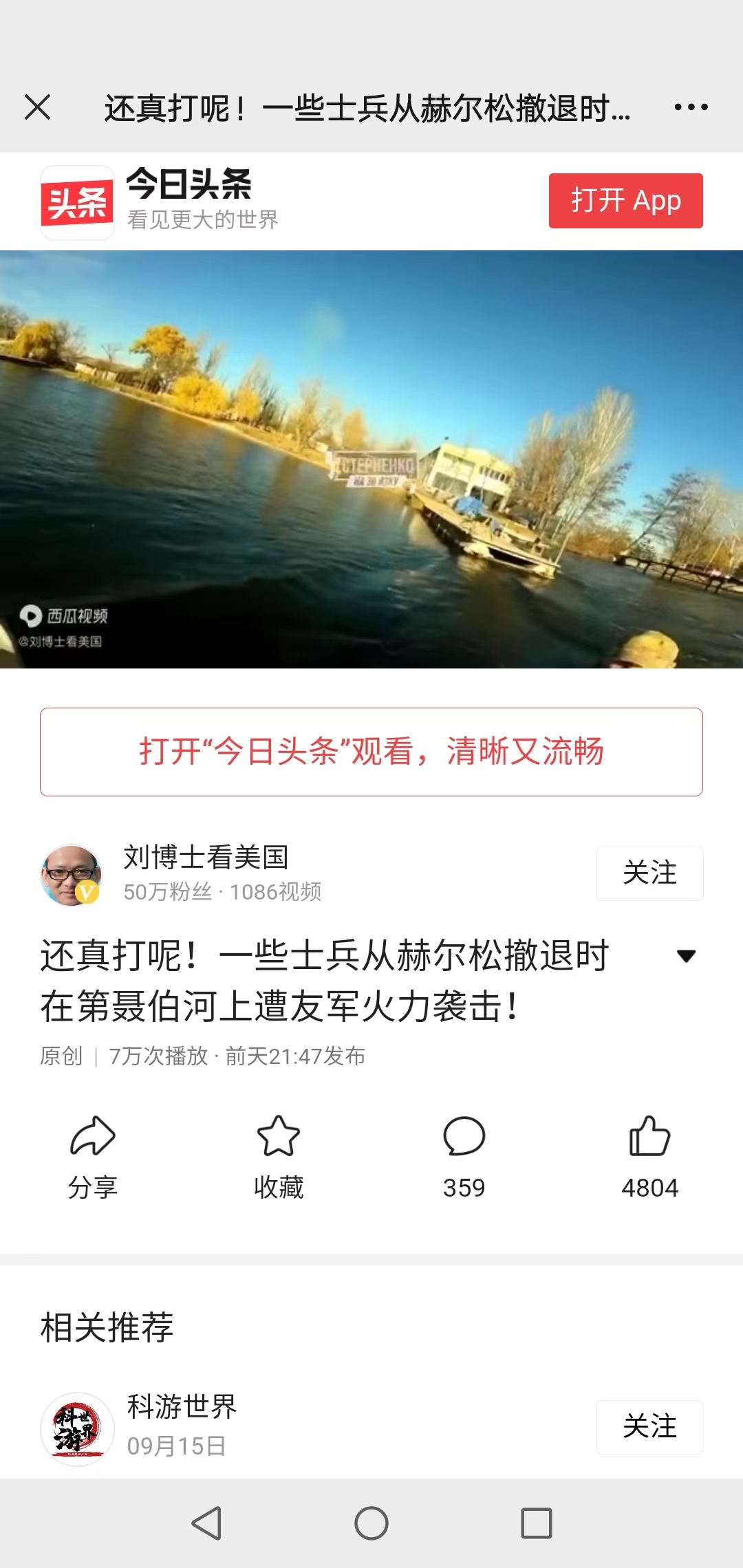
Task: Tap 原创 label under the title
Action: tap(61, 1056)
